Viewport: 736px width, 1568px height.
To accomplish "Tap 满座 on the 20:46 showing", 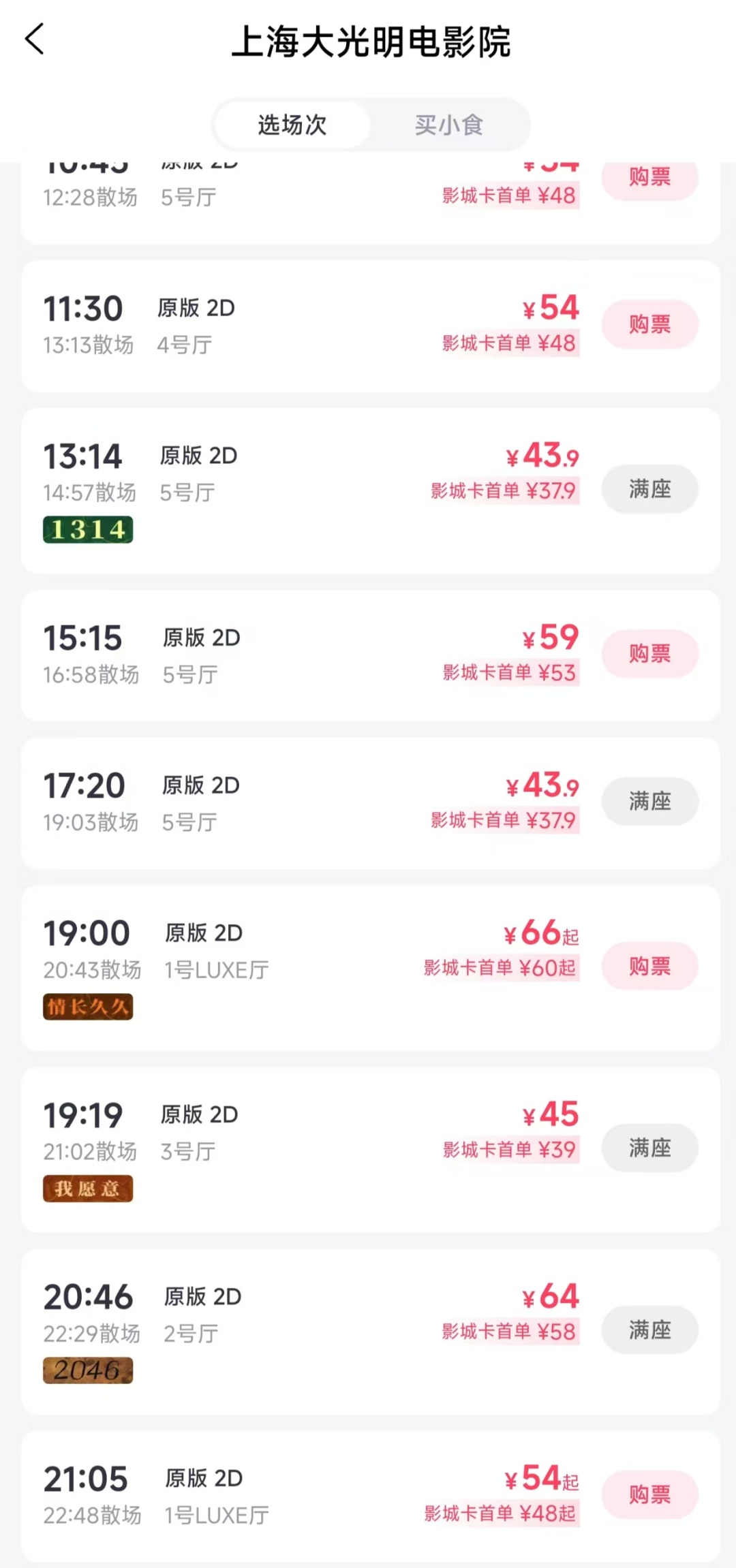I will 649,1330.
